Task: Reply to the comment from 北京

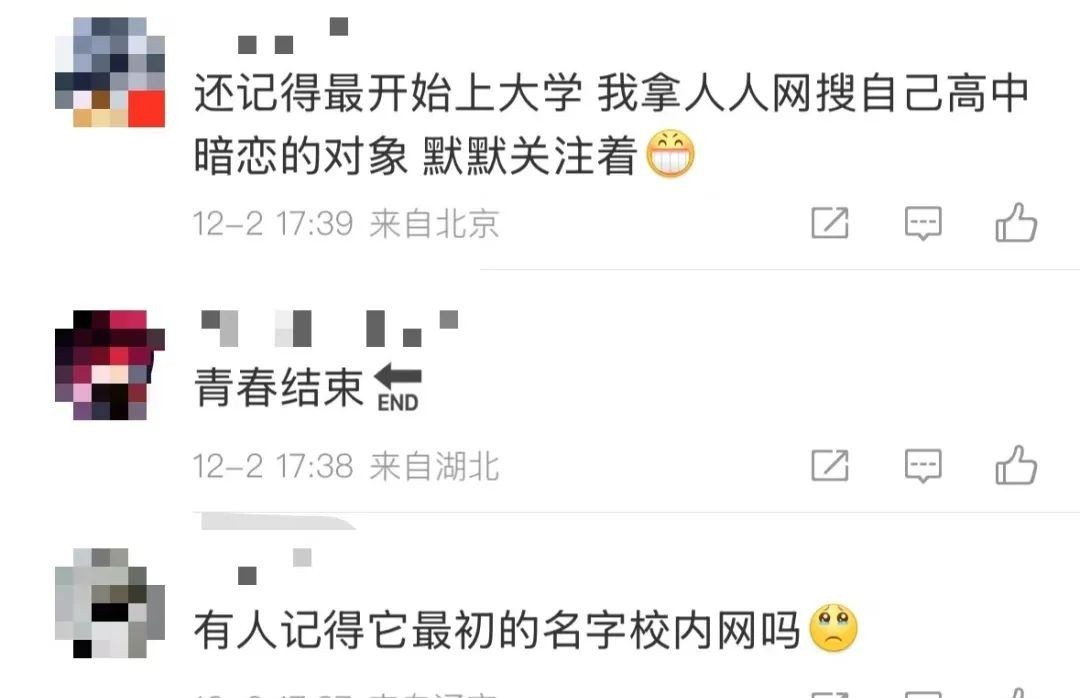Action: pyautogui.click(x=922, y=223)
